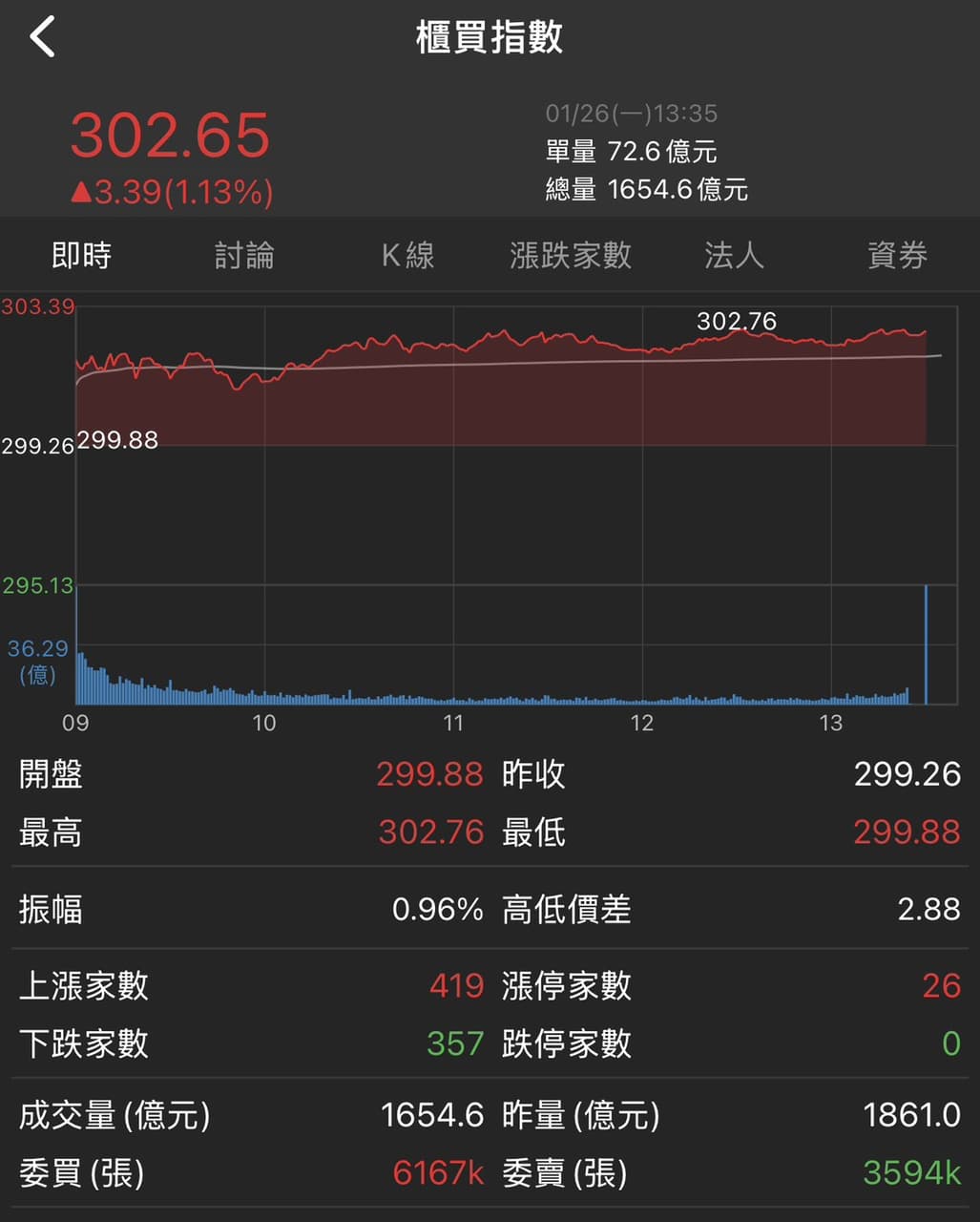Tap the change value 3.39(1.13%)
The width and height of the screenshot is (980, 1222).
[173, 191]
